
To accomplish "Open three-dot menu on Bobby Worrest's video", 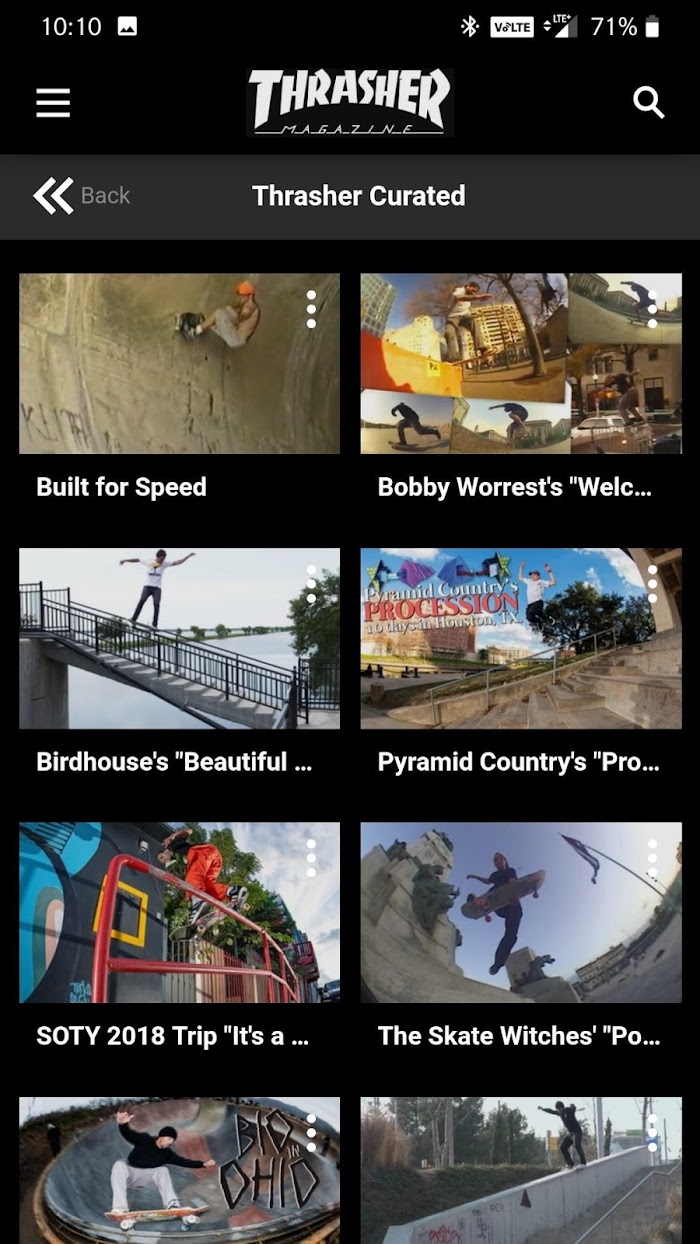I will (652, 309).
